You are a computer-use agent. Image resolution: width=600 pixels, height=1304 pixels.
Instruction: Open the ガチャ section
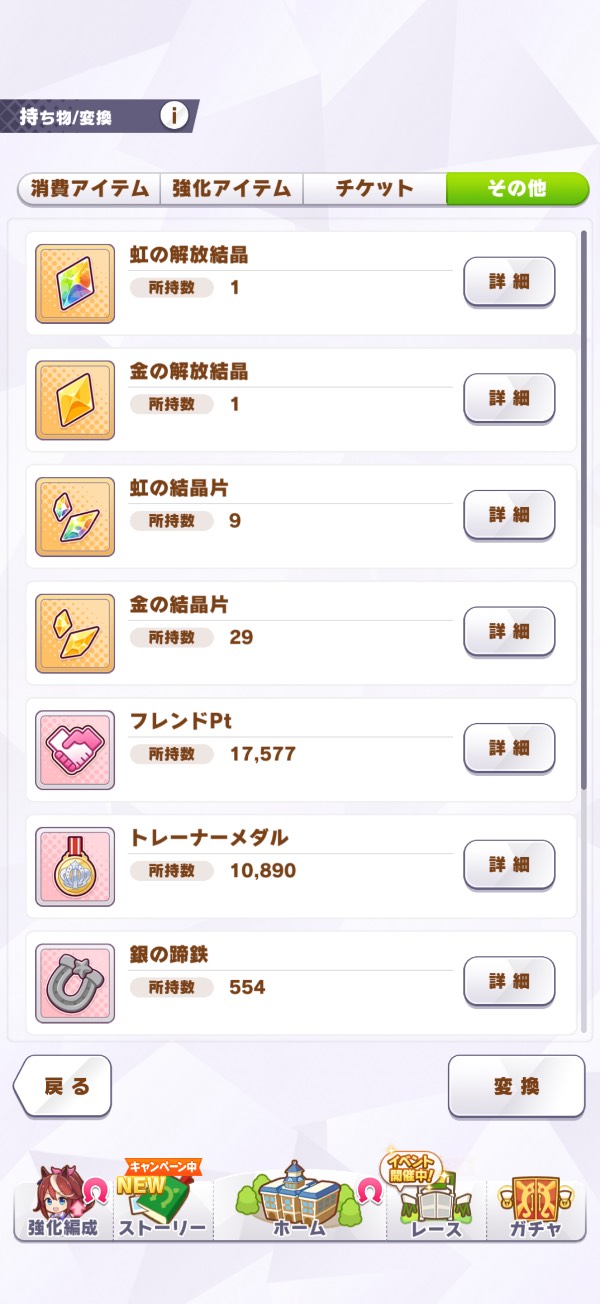coord(533,1205)
